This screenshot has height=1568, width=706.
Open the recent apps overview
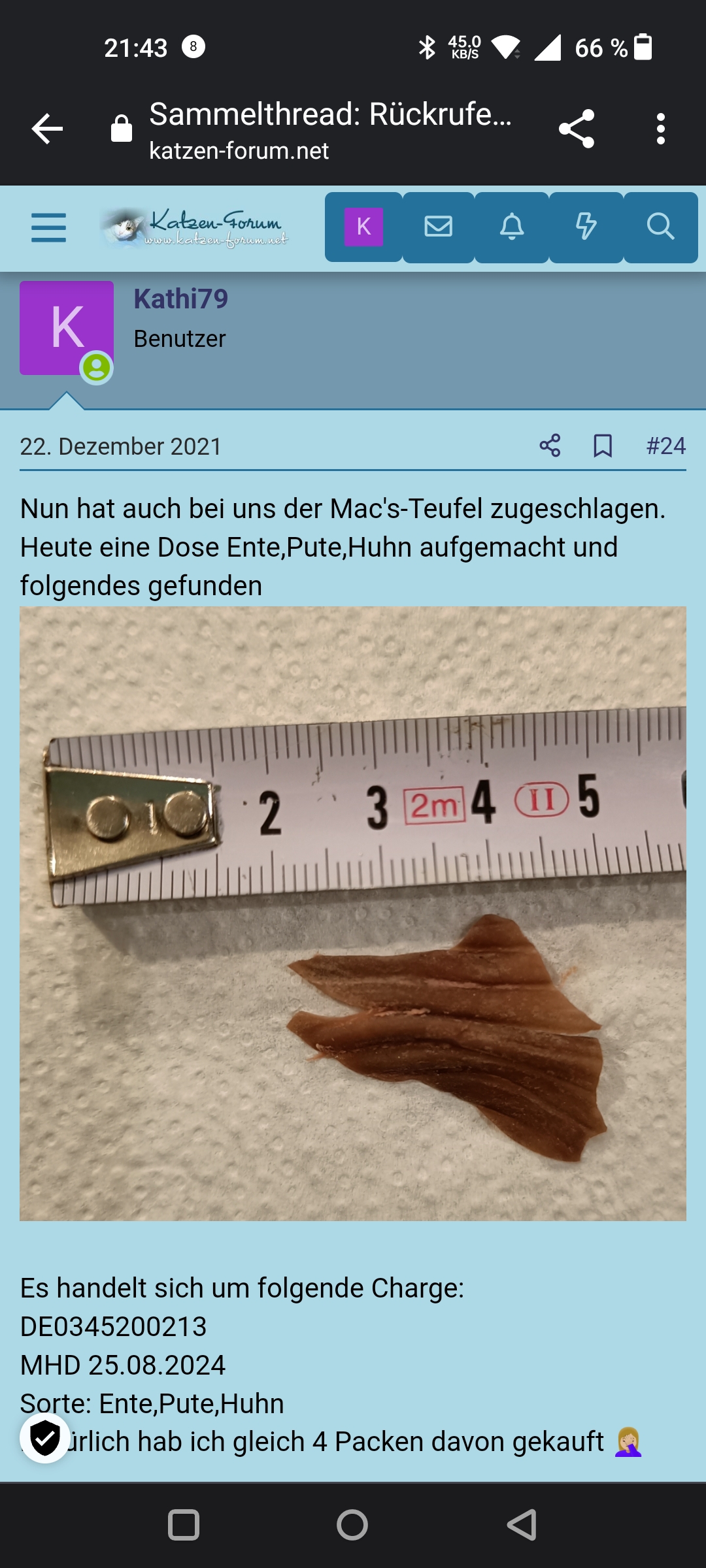[x=184, y=1526]
